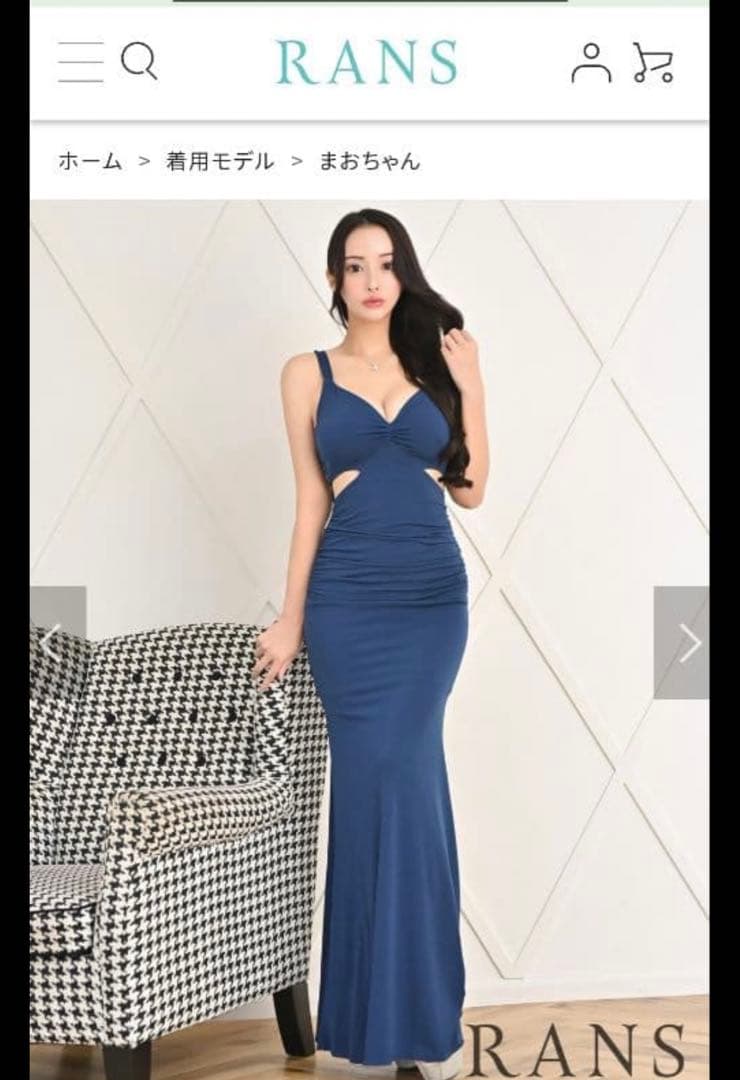Show the previous model photo
740x1080 pixels.
coord(55,640)
